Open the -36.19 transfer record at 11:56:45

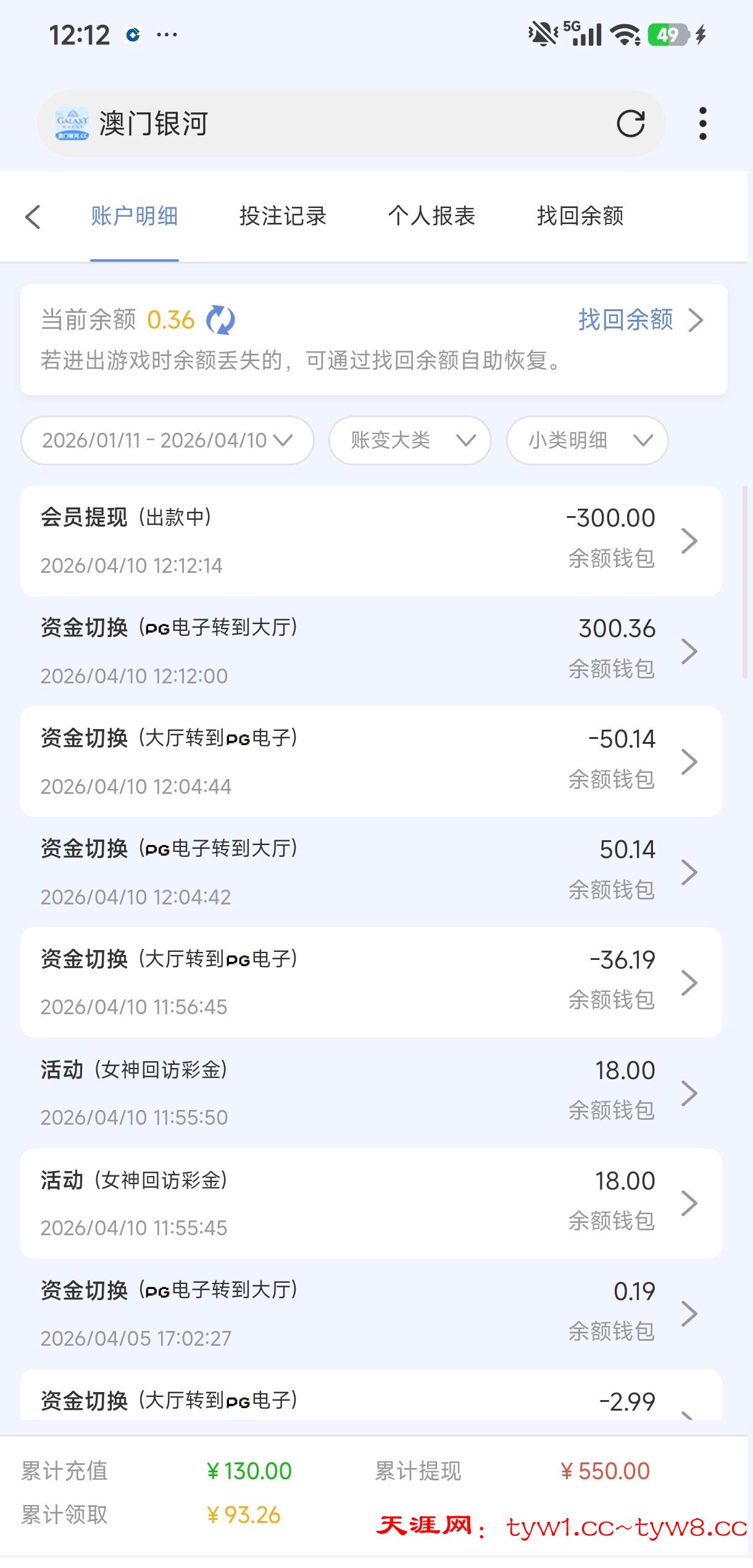click(x=370, y=983)
